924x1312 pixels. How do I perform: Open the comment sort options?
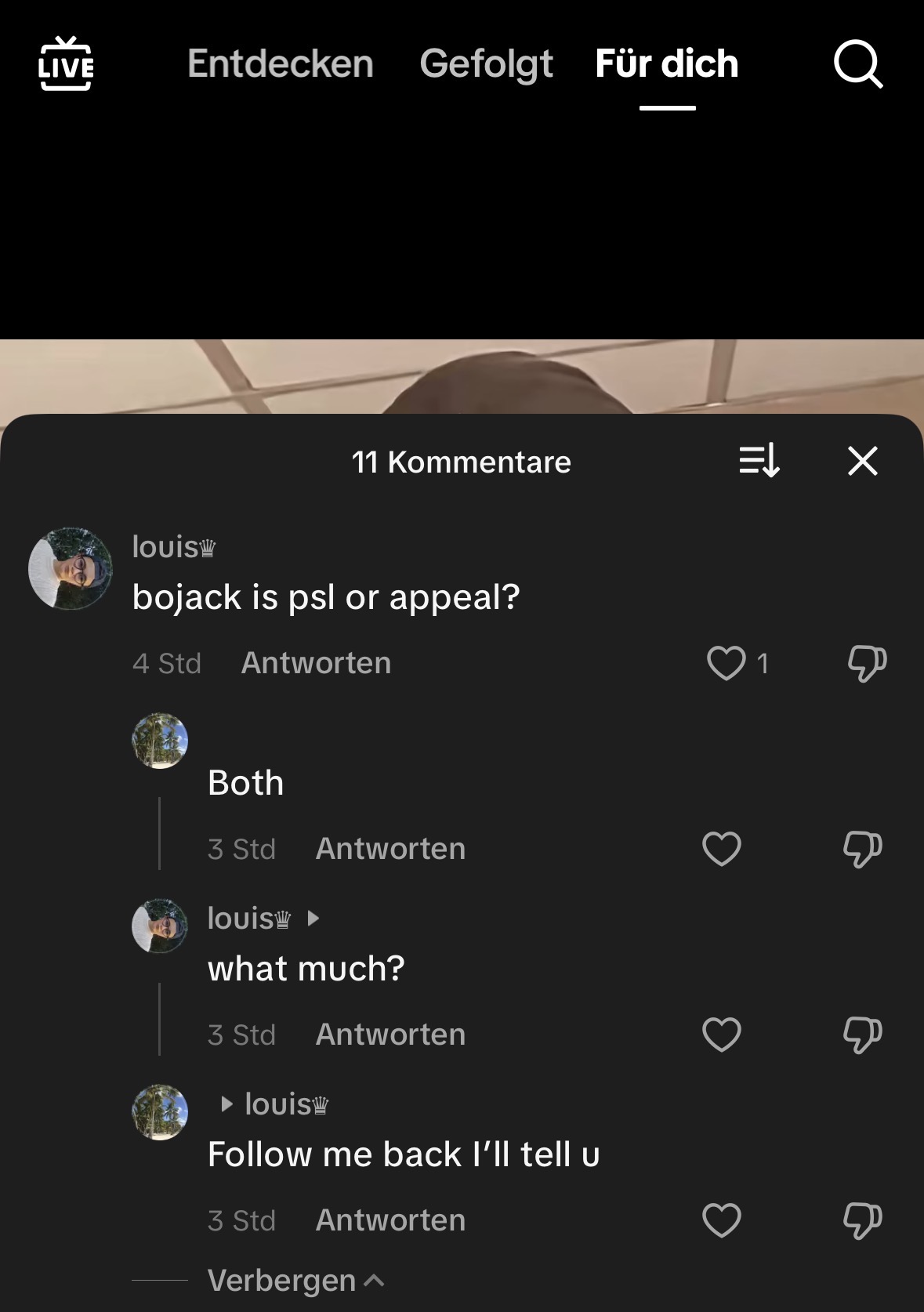coord(759,461)
